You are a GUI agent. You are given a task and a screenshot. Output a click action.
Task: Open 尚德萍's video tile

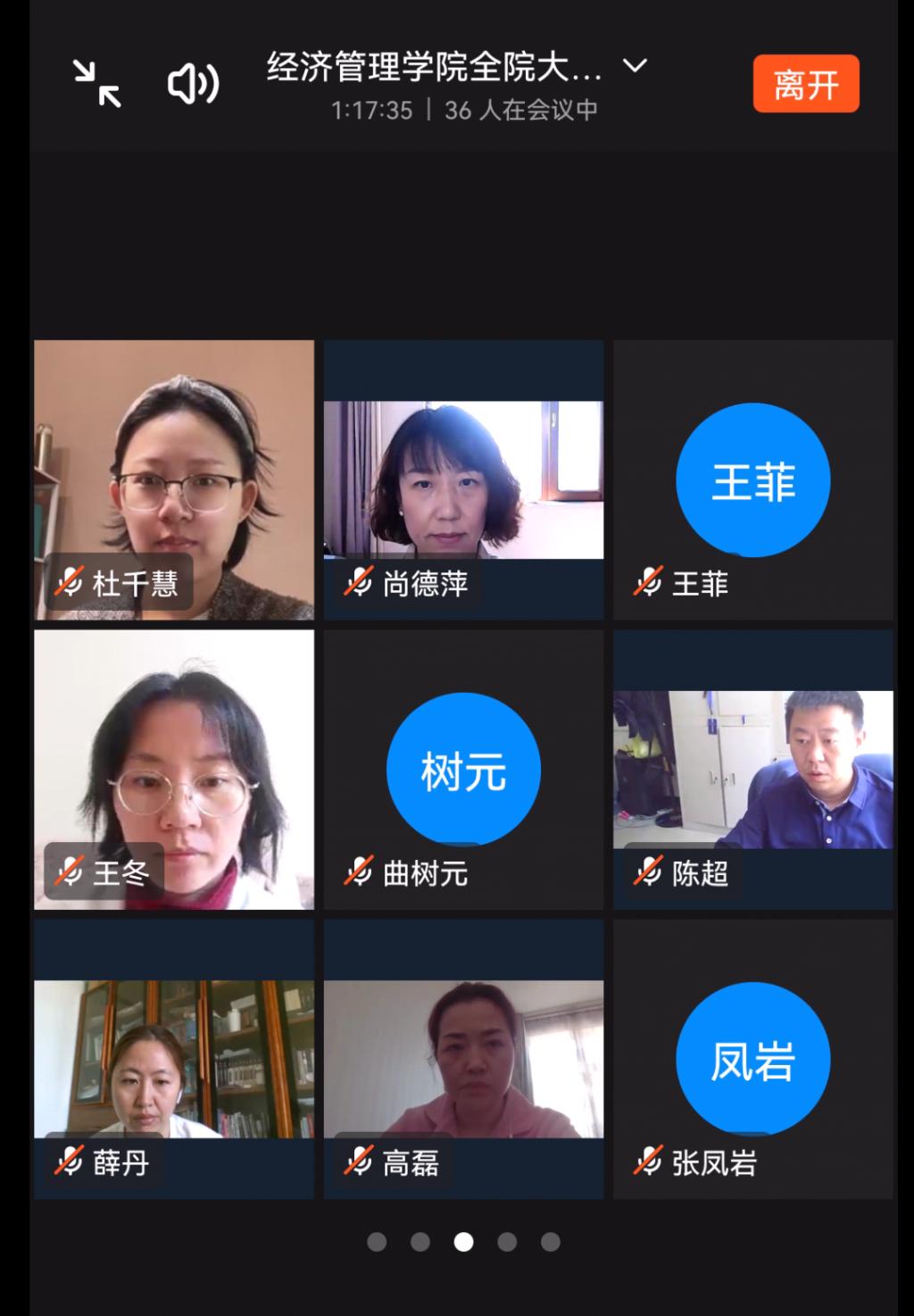[x=463, y=479]
